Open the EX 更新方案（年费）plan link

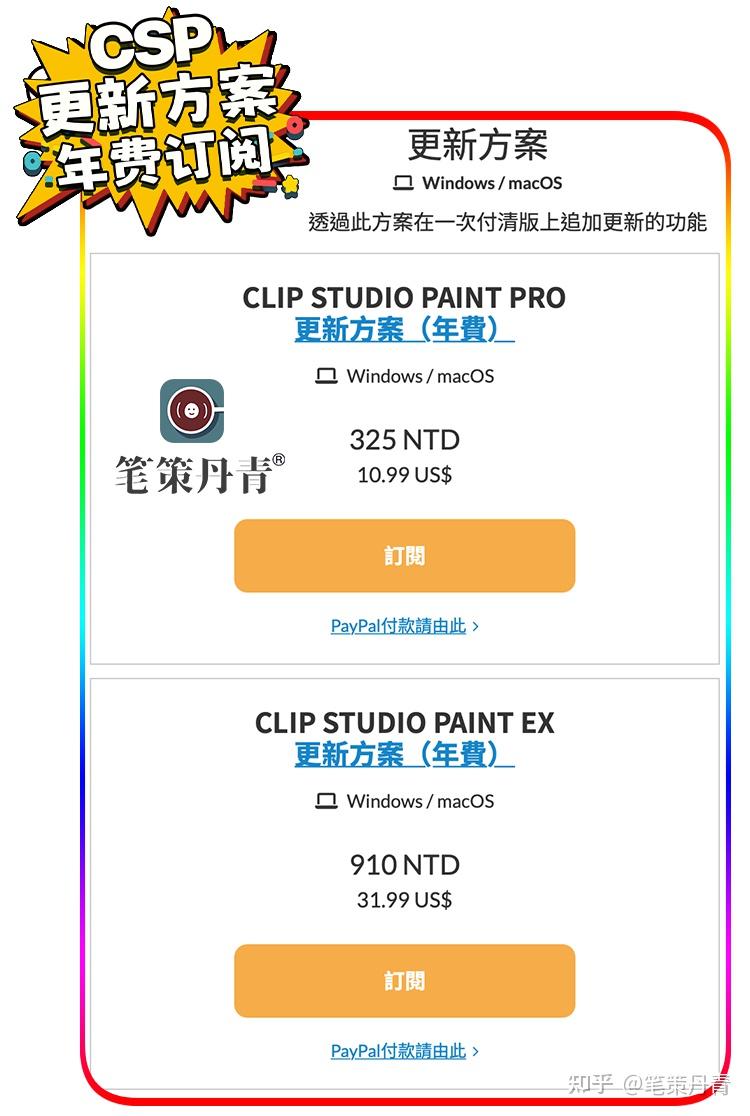point(403,756)
